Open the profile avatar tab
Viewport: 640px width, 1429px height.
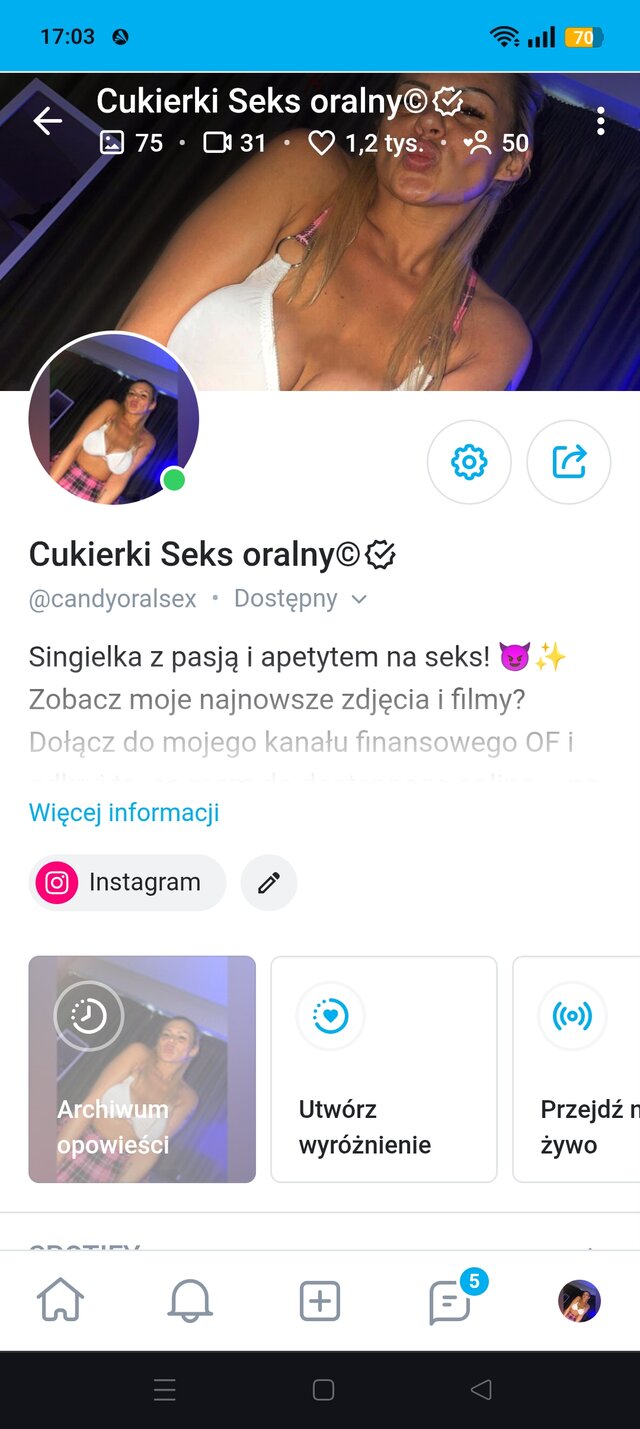click(579, 1301)
